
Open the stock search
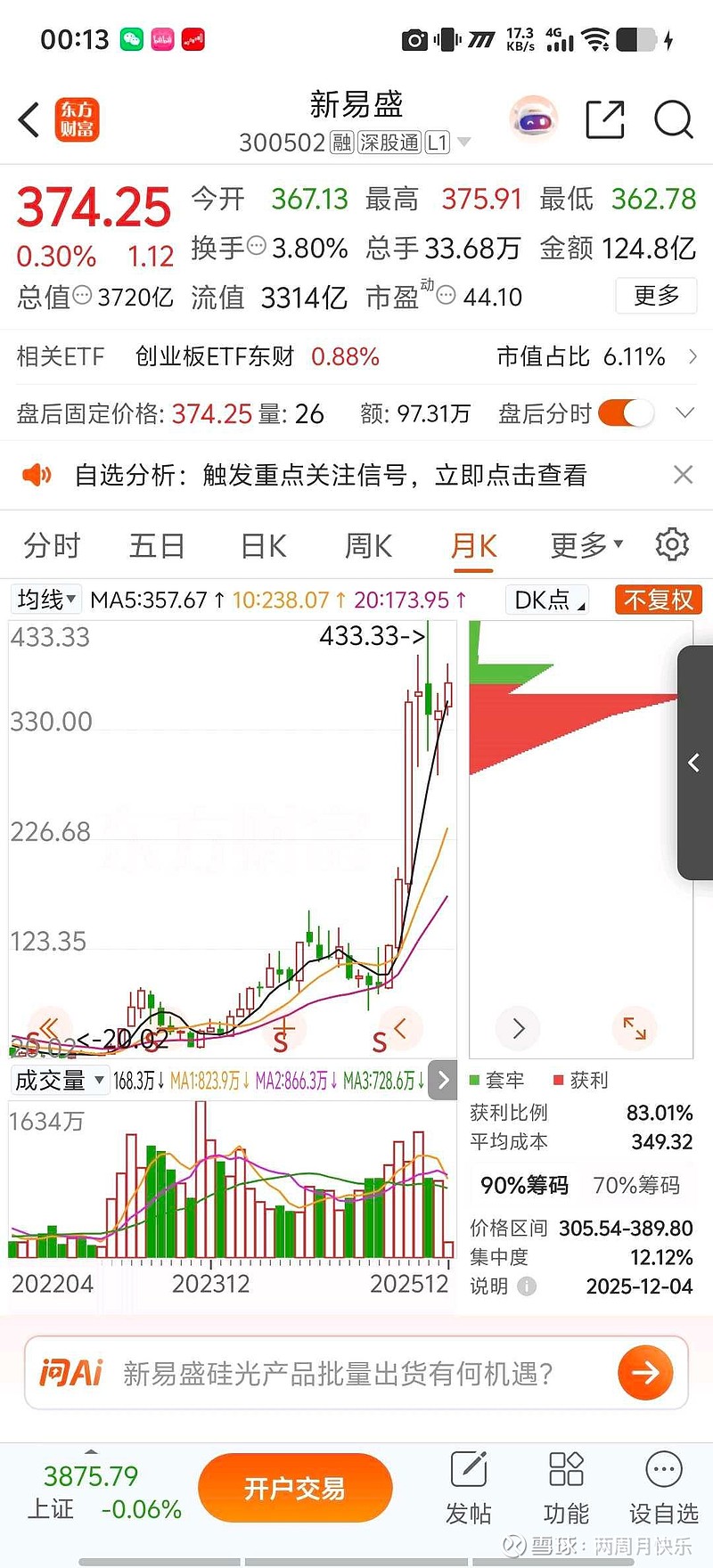pyautogui.click(x=673, y=118)
